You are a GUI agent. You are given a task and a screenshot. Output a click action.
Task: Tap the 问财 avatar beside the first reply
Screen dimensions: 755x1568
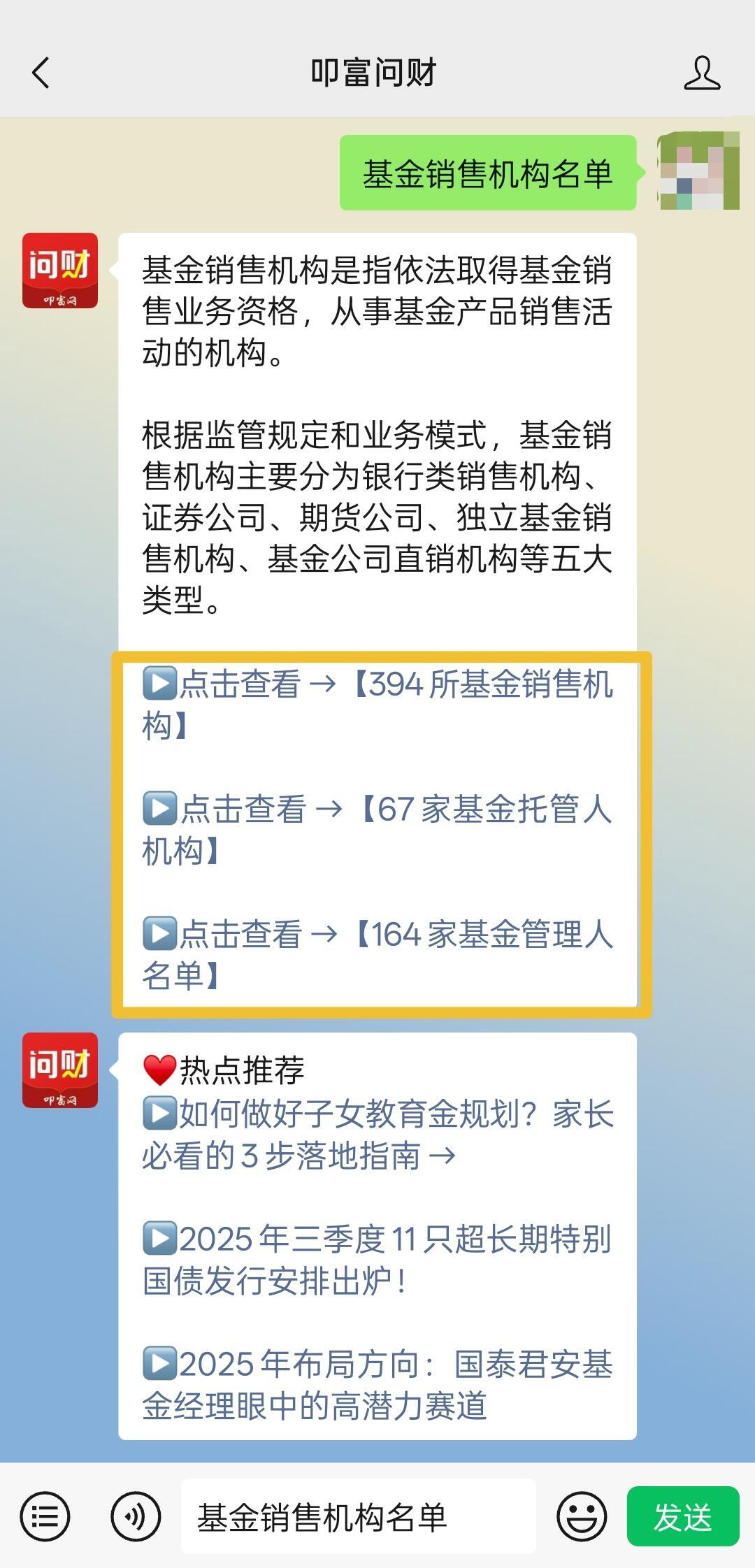[60, 271]
